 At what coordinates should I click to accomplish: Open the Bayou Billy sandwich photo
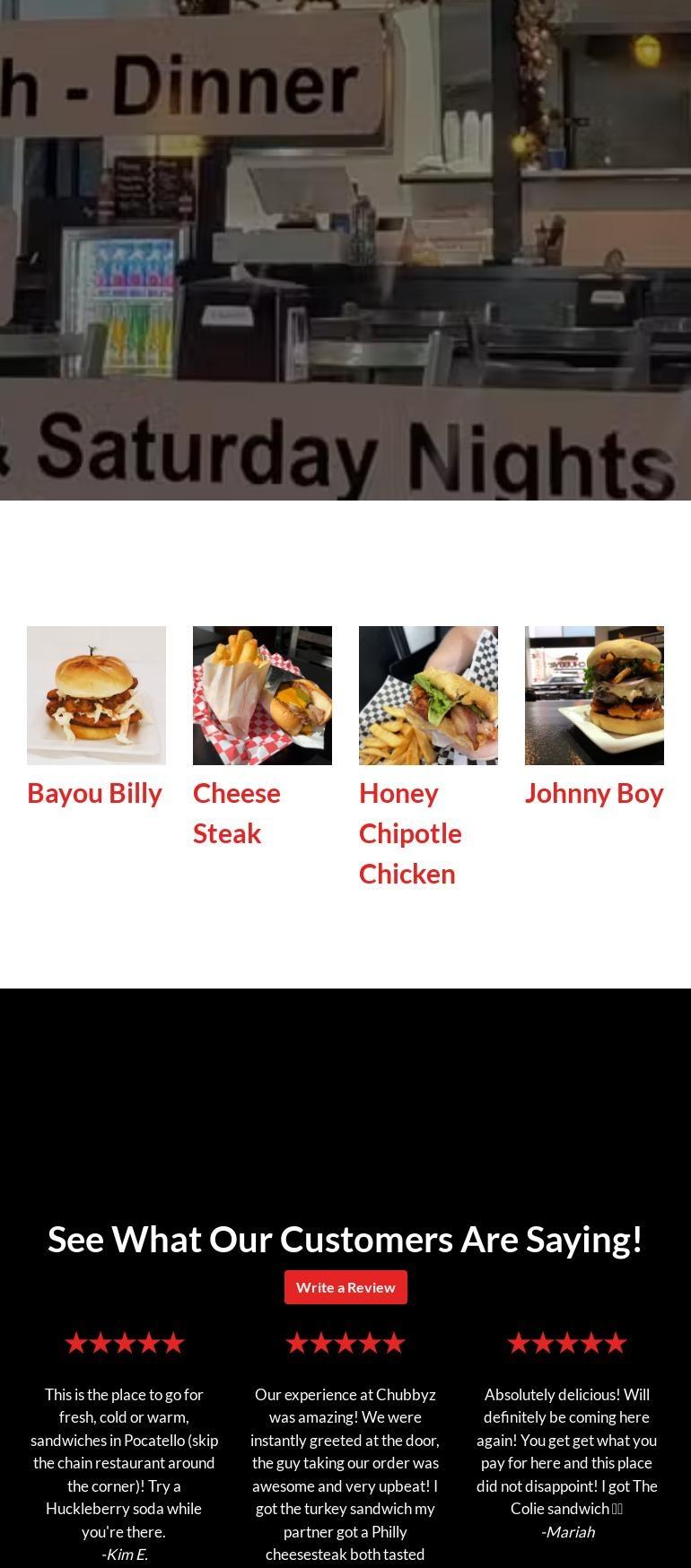pyautogui.click(x=96, y=695)
